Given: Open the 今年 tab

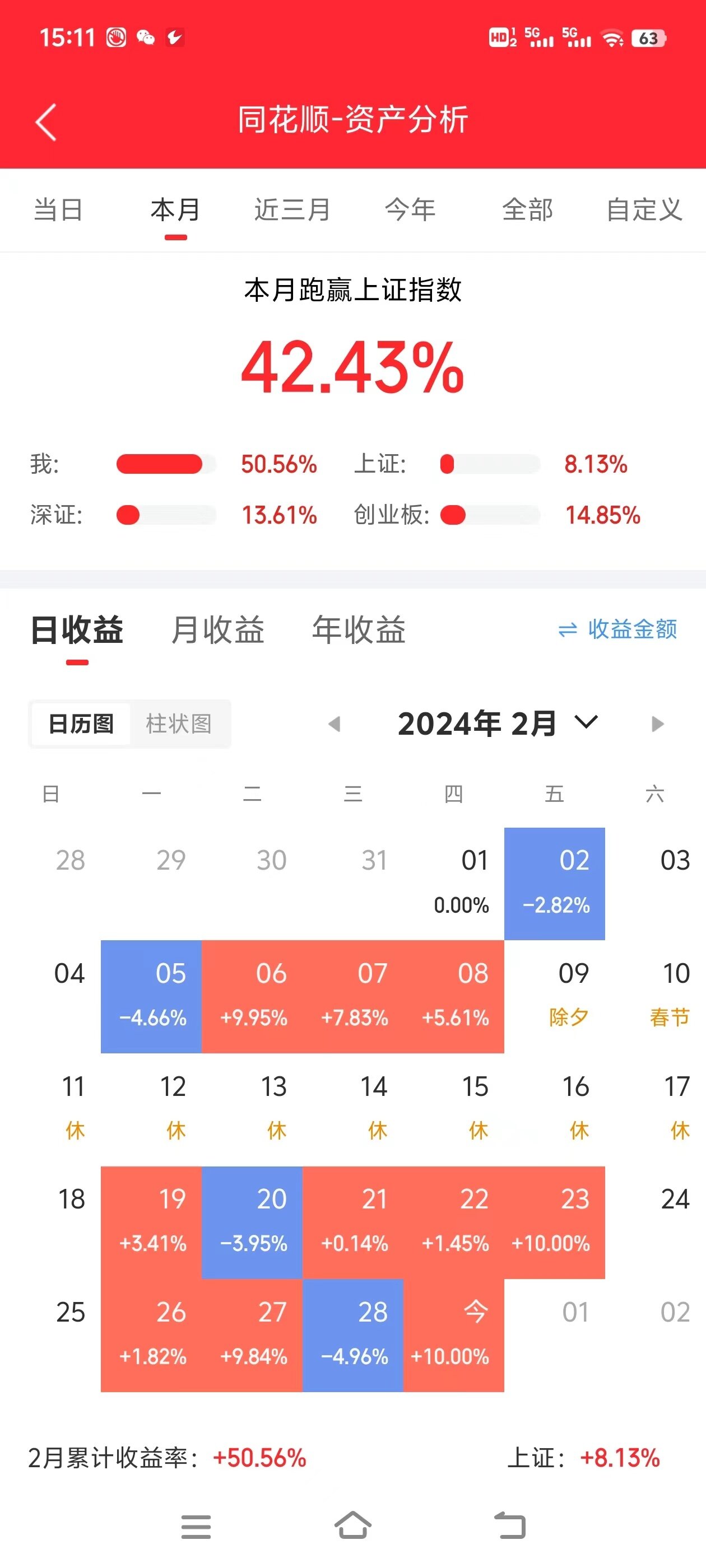Looking at the screenshot, I should 410,210.
